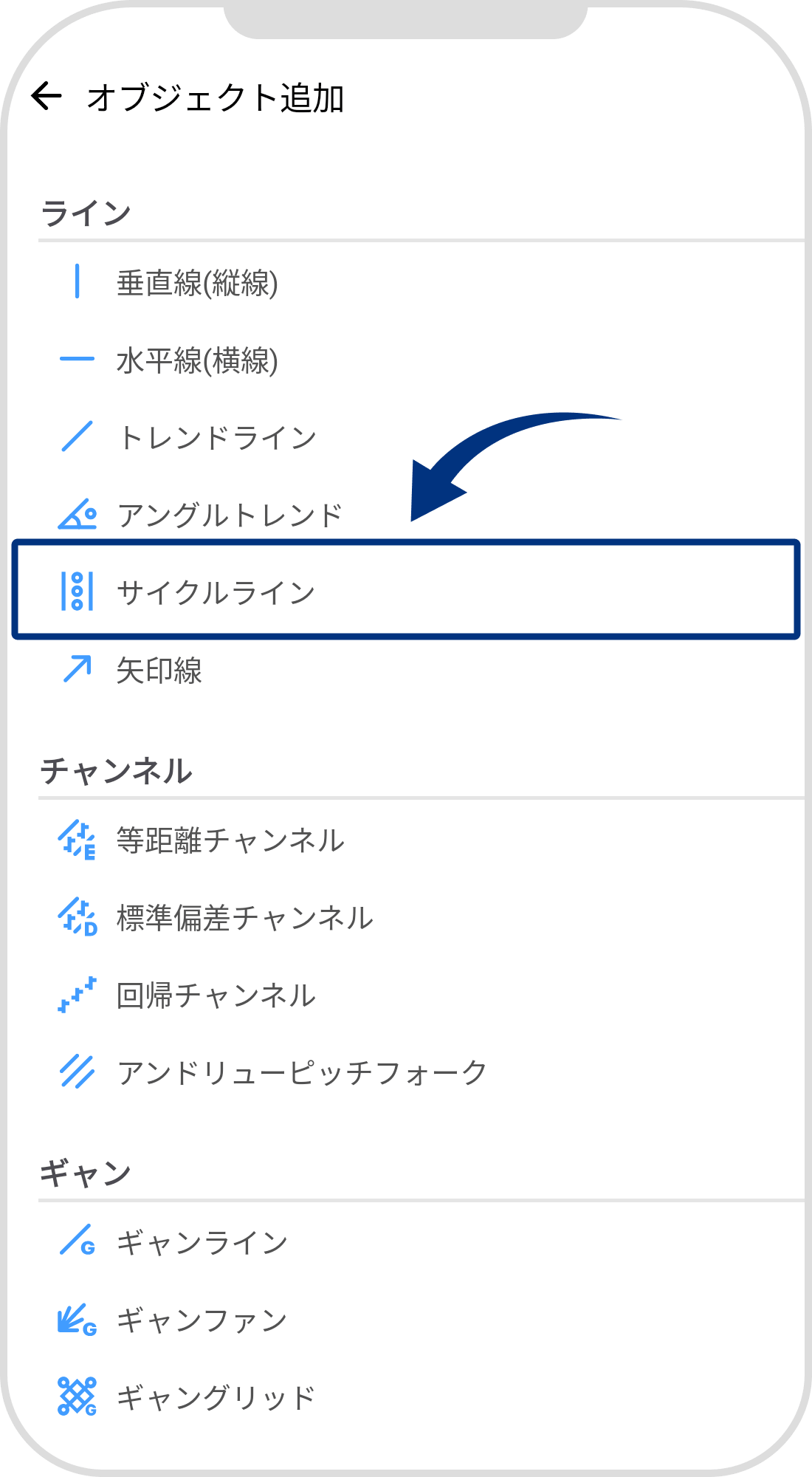812x1477 pixels.
Task: Select the 矢印線 label text
Action: (x=160, y=671)
